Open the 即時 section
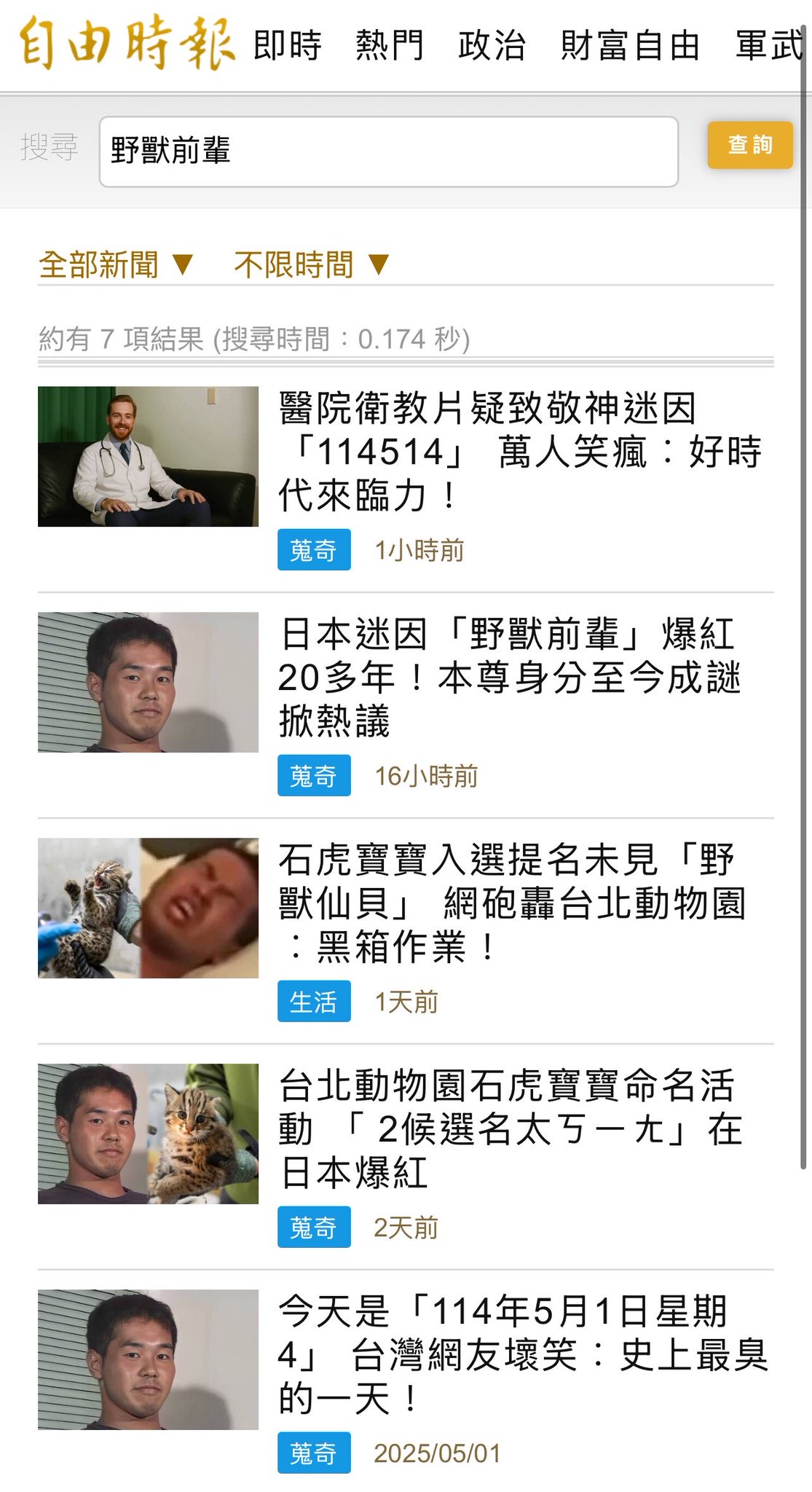 (x=287, y=45)
